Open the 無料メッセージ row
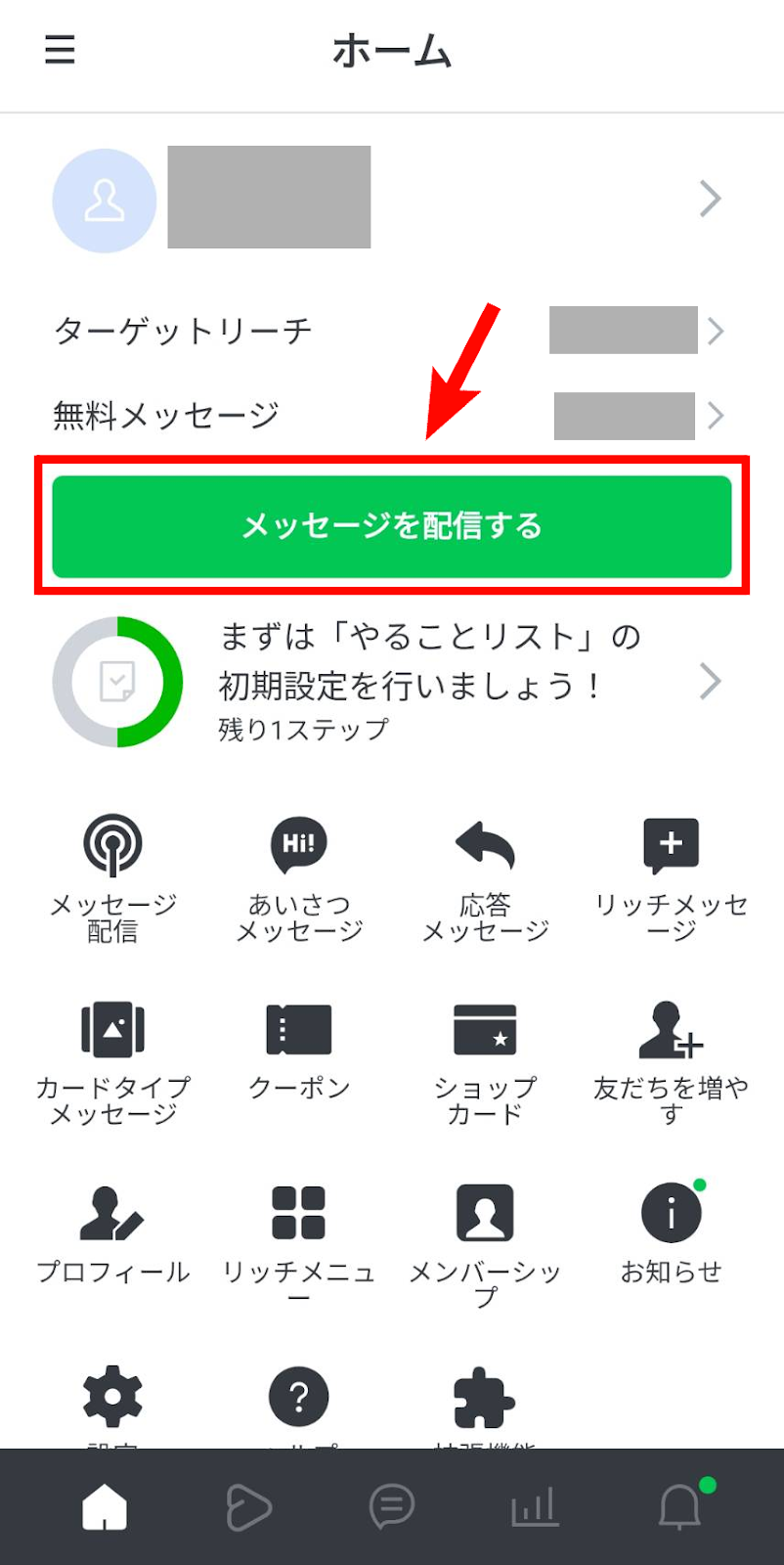Screen dimensions: 784x1565 point(391,416)
